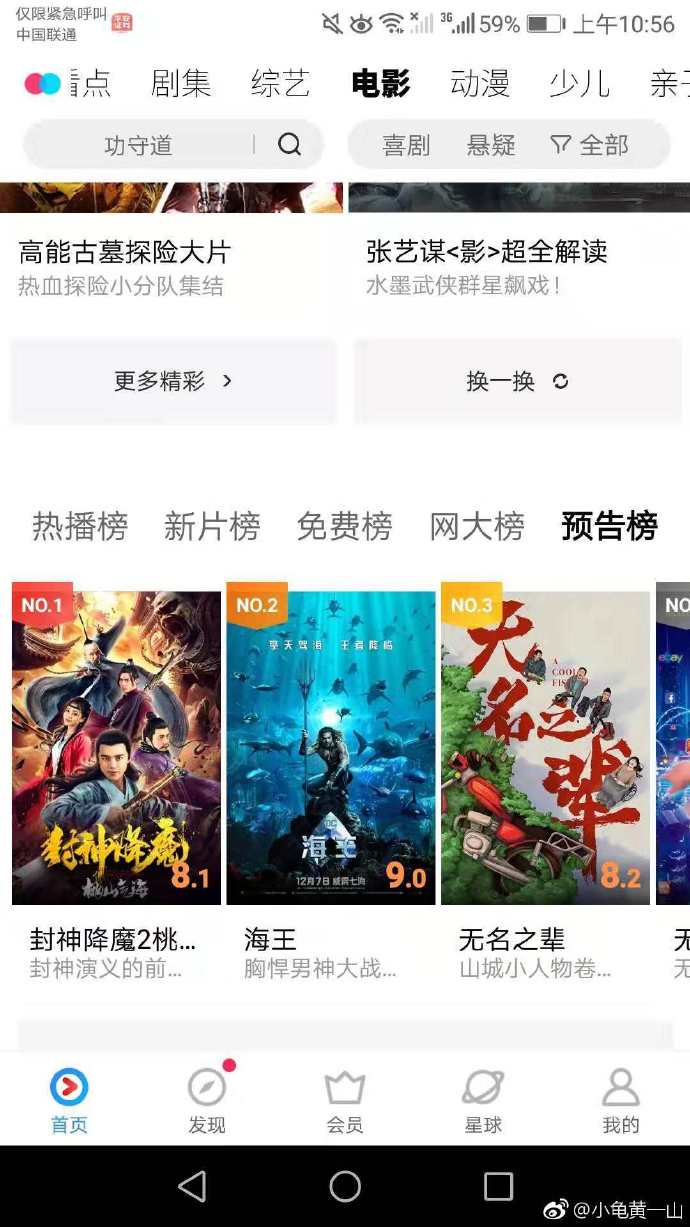Filter movies by 悬疑
The height and width of the screenshot is (1227, 690).
(491, 146)
